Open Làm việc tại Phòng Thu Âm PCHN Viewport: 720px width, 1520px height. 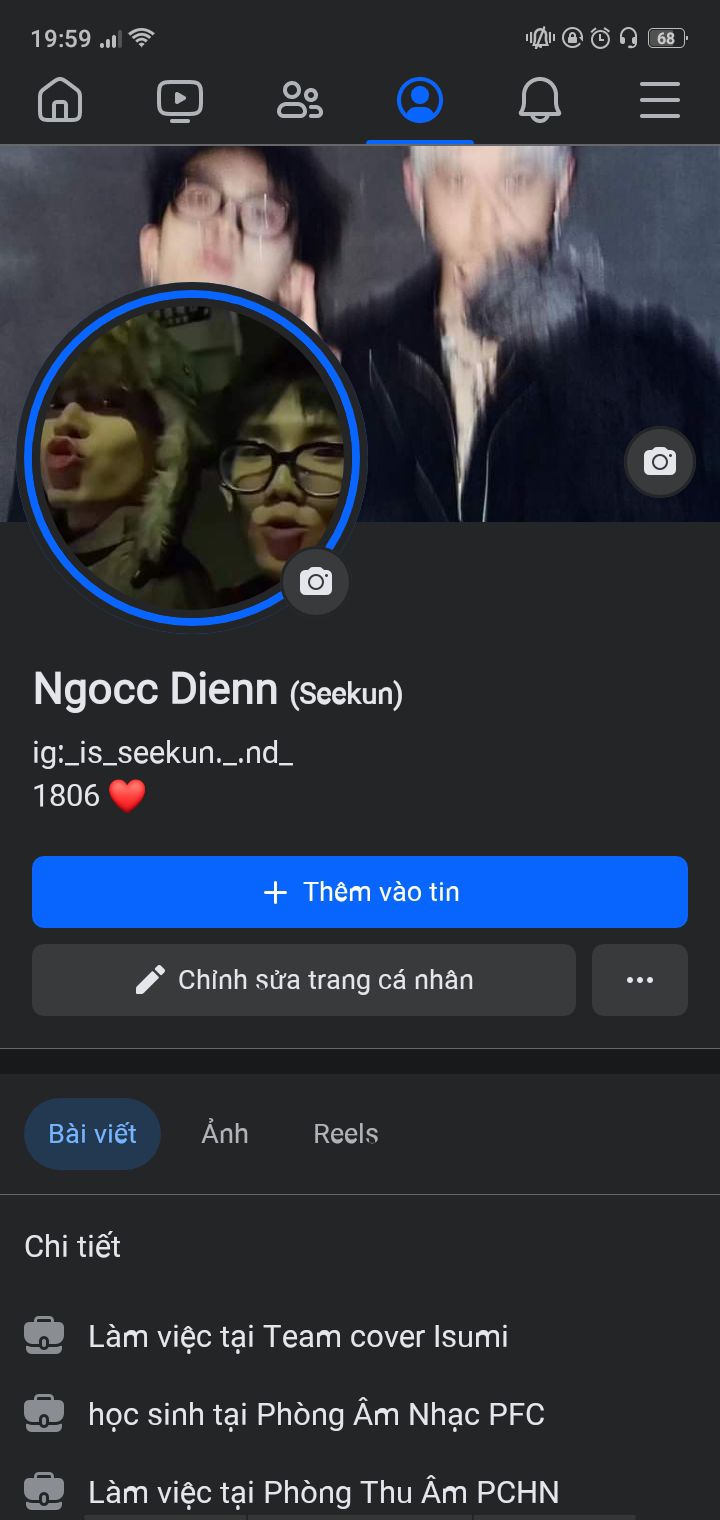point(323,1492)
